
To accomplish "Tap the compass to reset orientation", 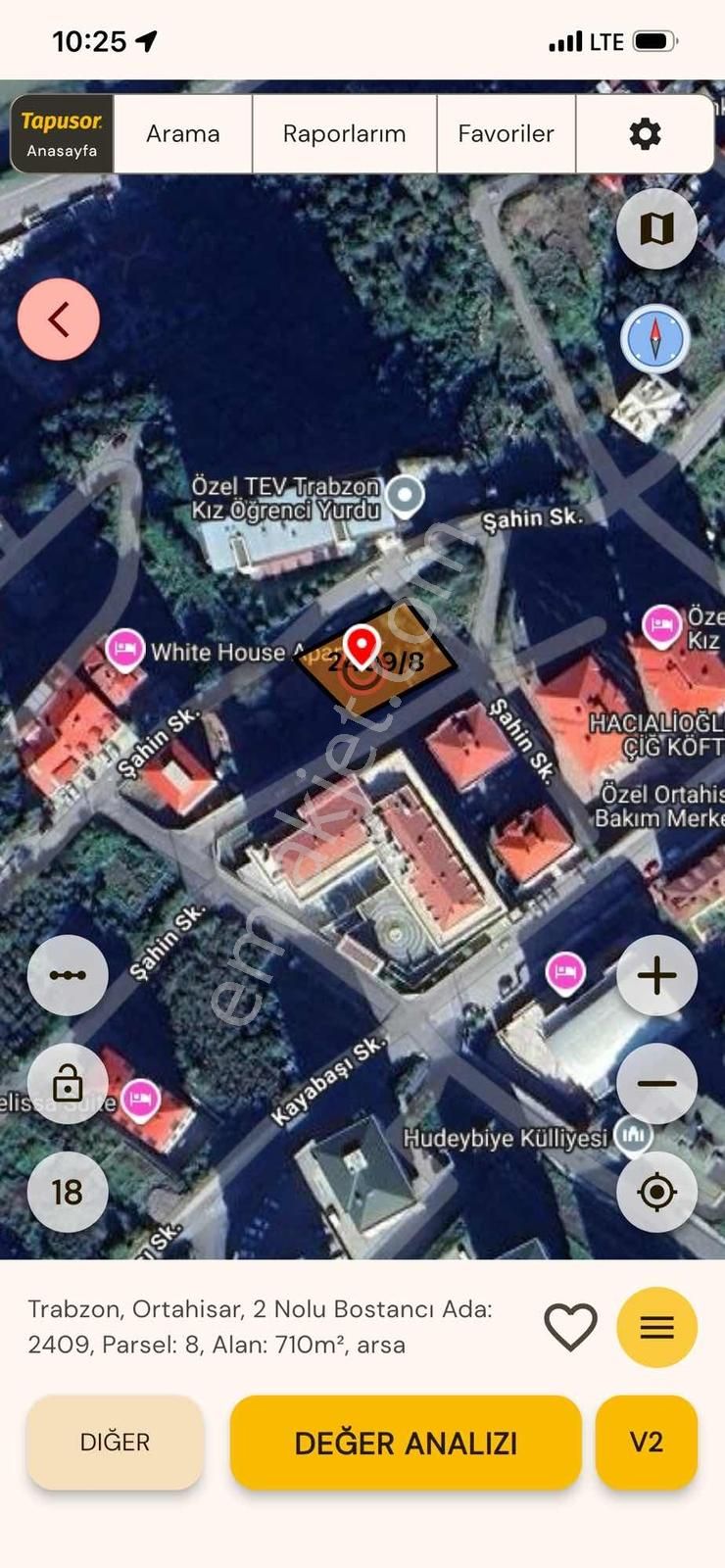I will click(655, 339).
